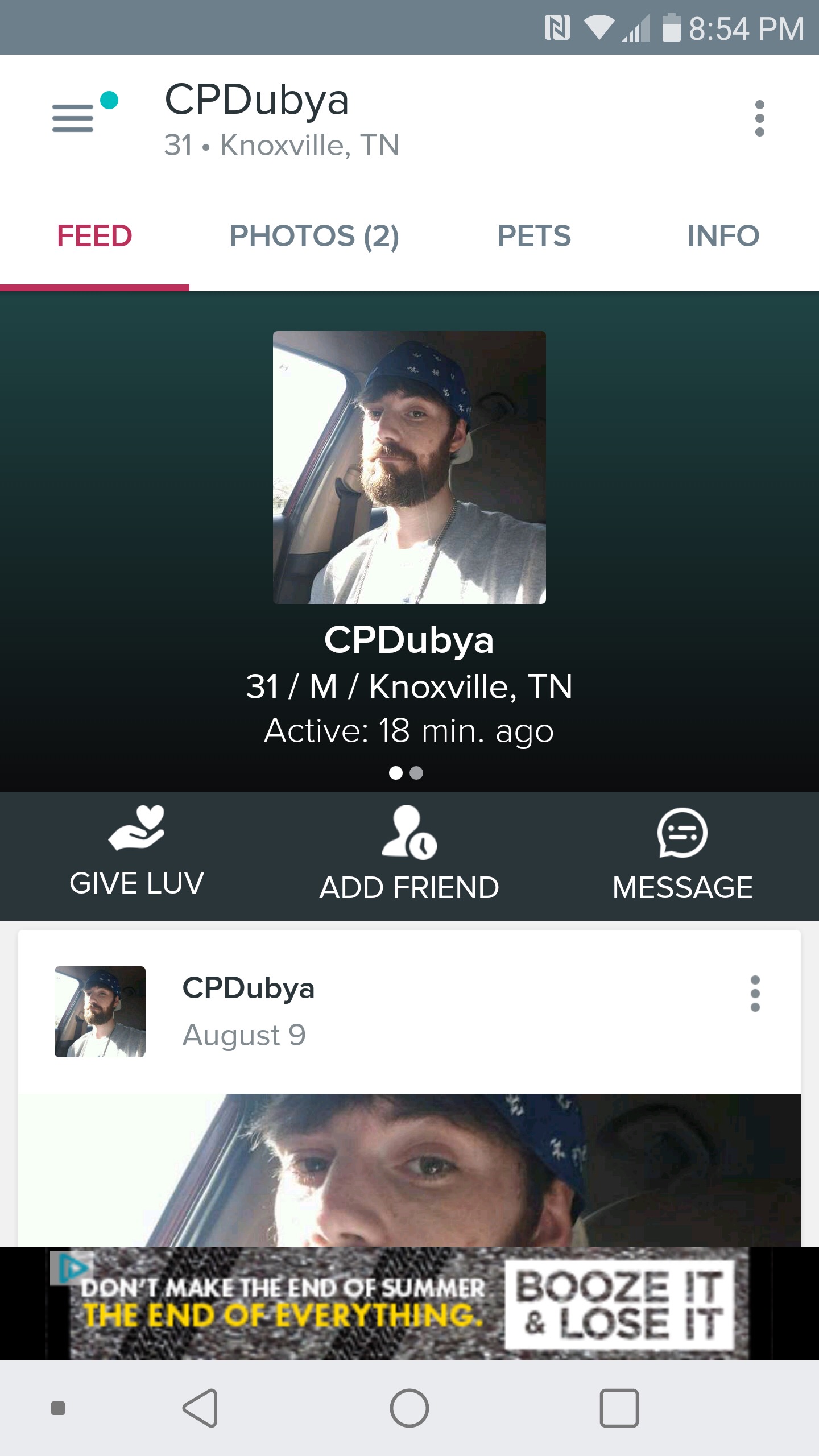819x1456 pixels.
Task: Switch to the Pets tab
Action: [x=533, y=236]
